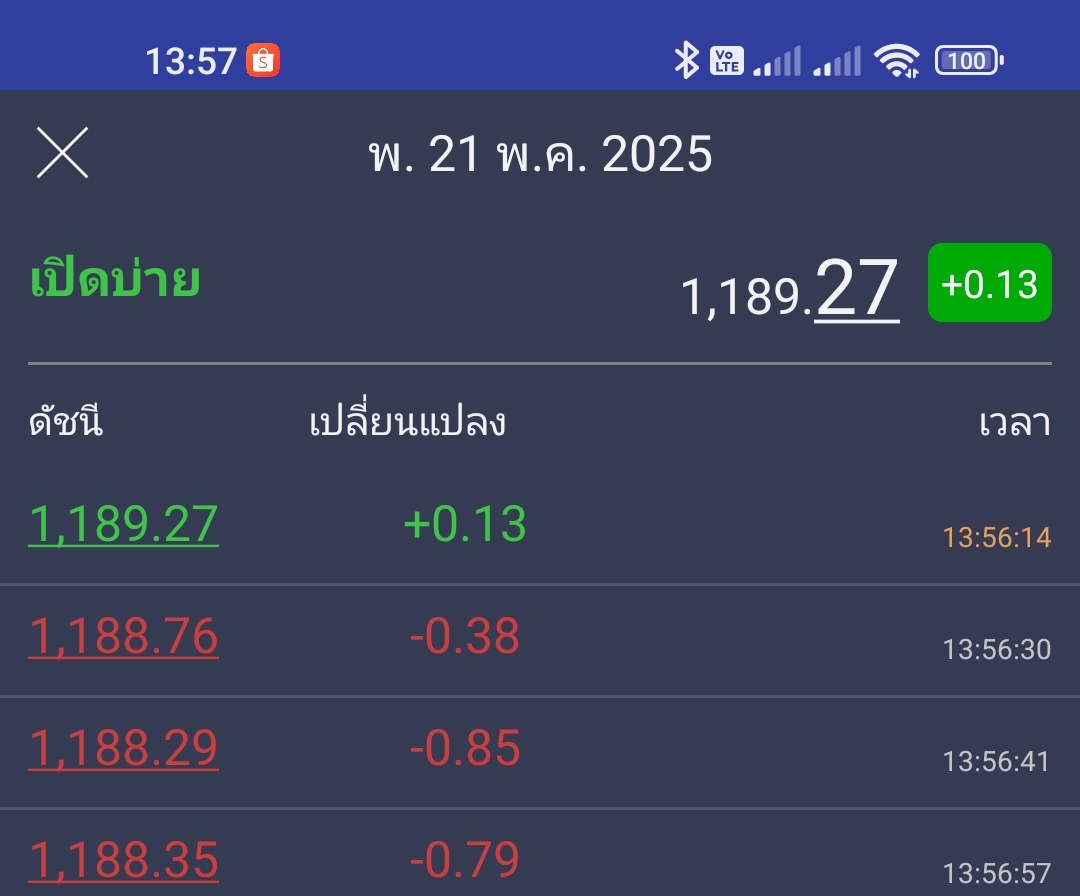Close the 21 พ.ค. 2025 index view
This screenshot has width=1080, height=896.
pos(63,153)
